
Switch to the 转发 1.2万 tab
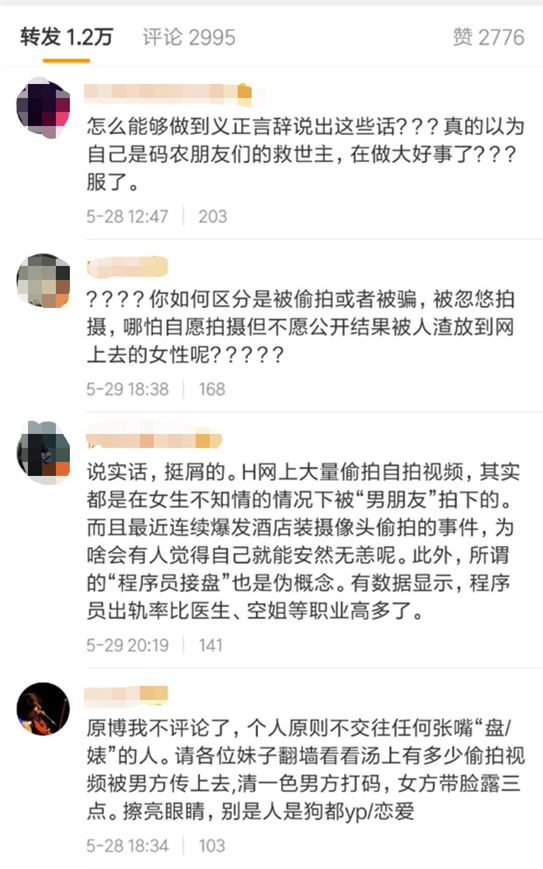[x=66, y=37]
